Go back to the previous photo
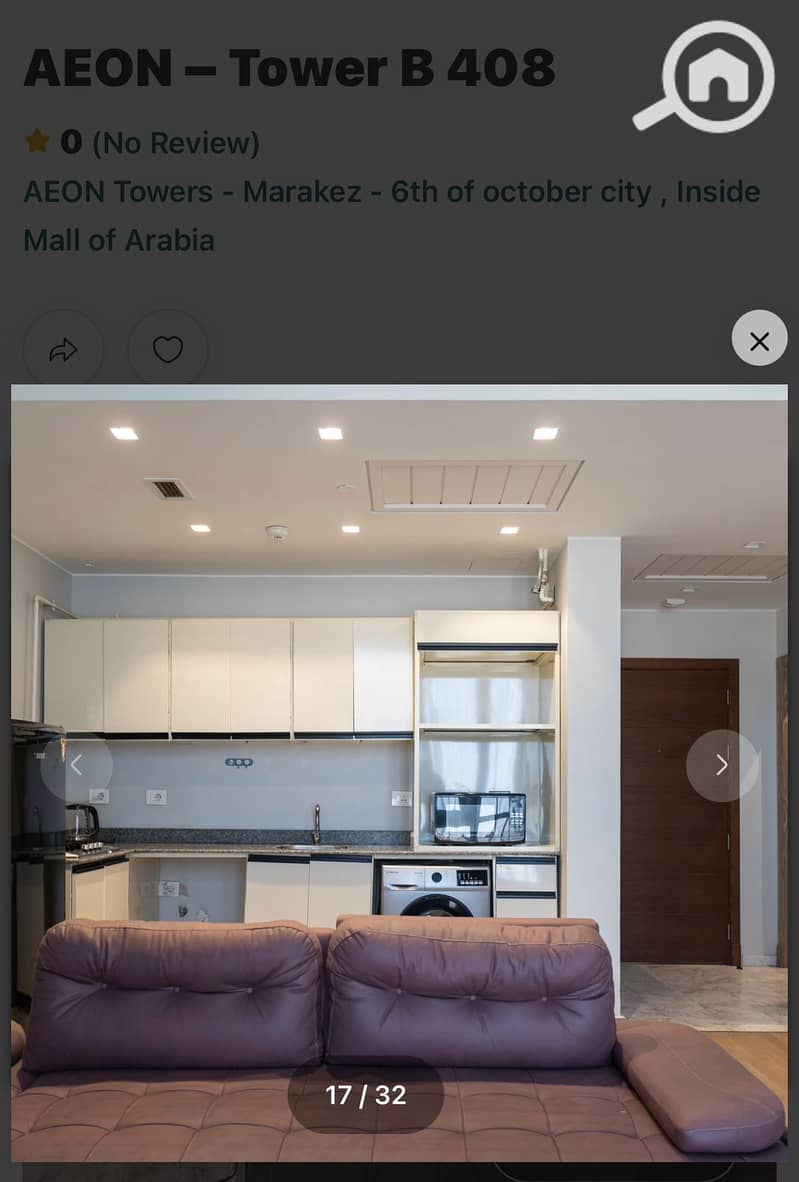This screenshot has height=1182, width=799. (x=77, y=765)
